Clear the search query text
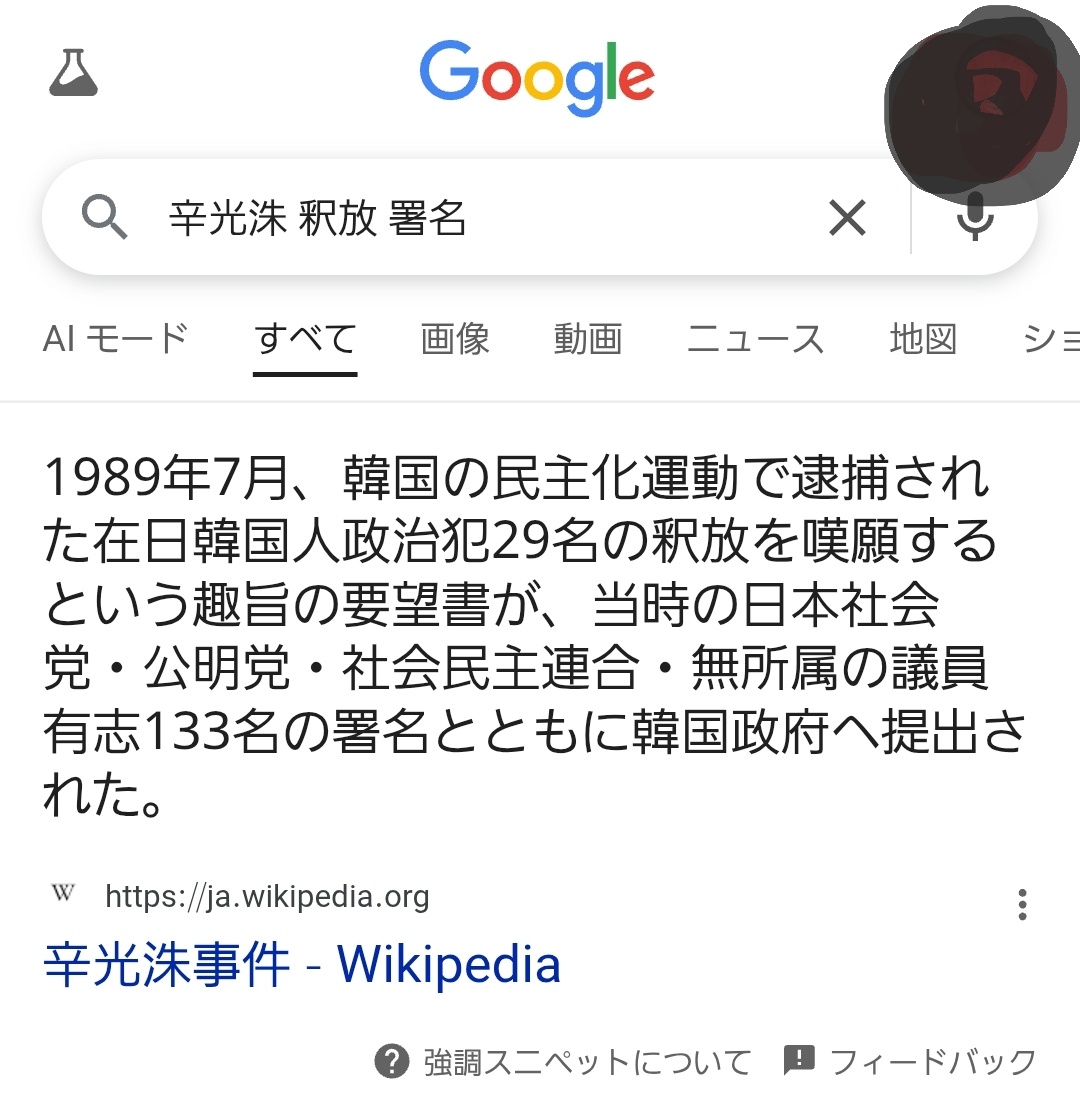Screen dimensions: 1080x1118 click(x=847, y=217)
